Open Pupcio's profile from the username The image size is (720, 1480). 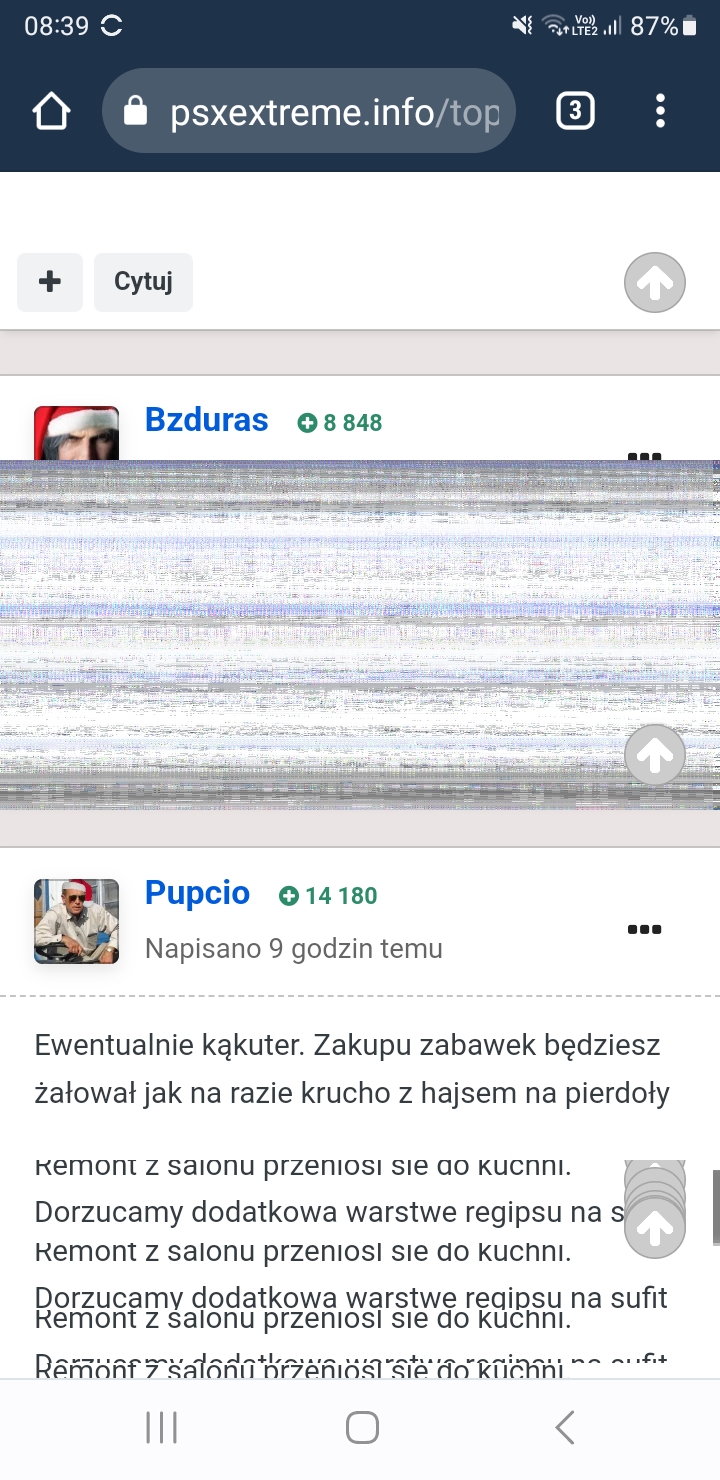[197, 892]
